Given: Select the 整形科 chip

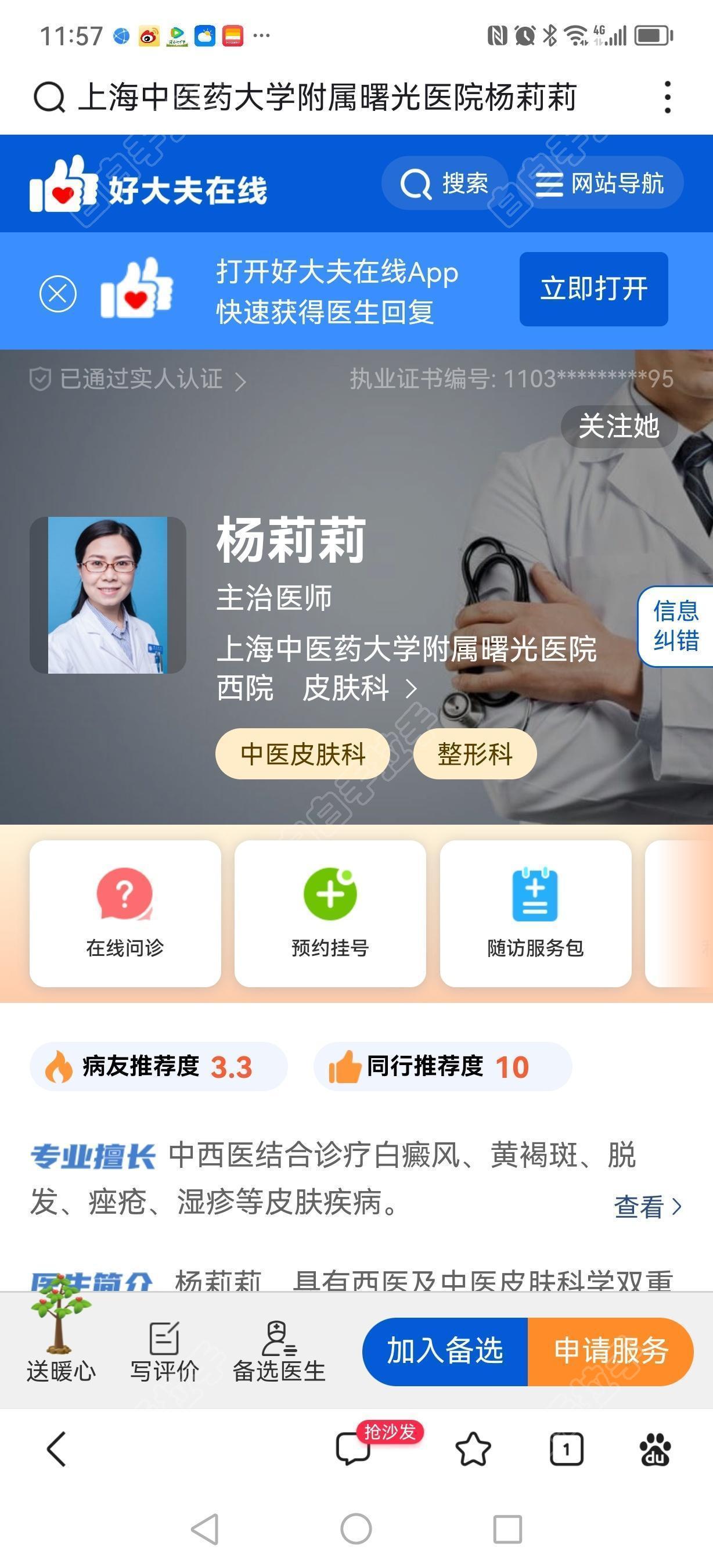Looking at the screenshot, I should (474, 754).
